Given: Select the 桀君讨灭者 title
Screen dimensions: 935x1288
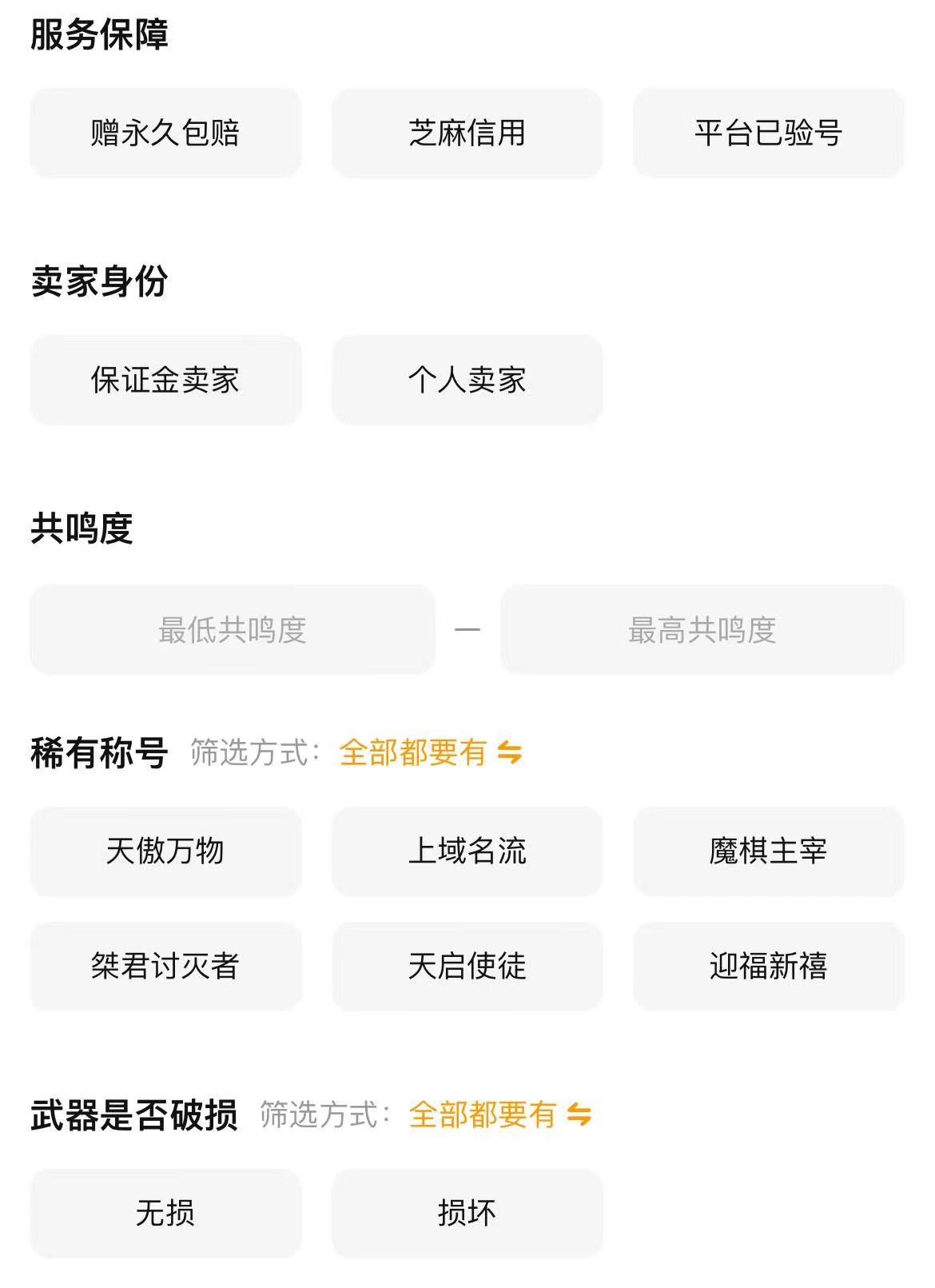Looking at the screenshot, I should click(x=165, y=966).
